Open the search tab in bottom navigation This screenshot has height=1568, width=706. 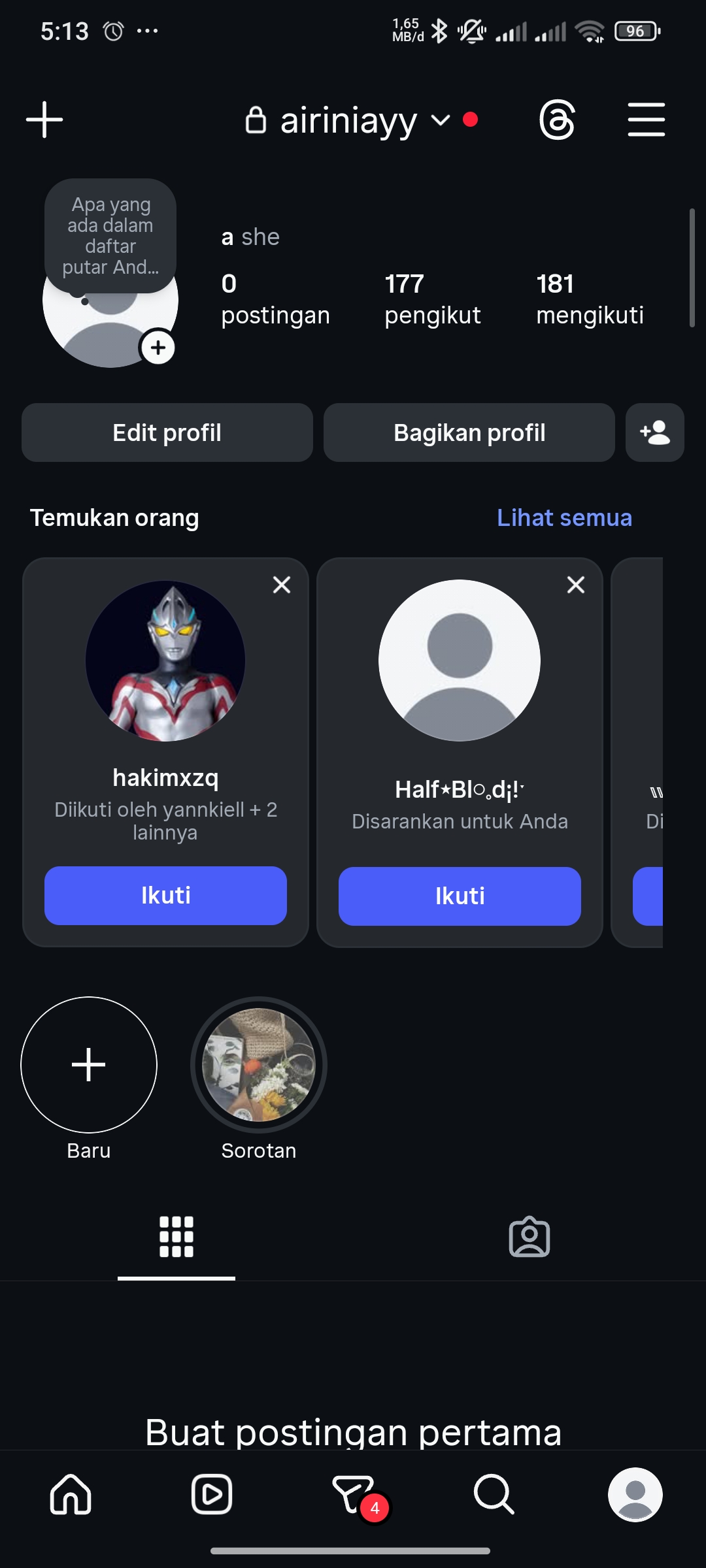pos(494,1494)
